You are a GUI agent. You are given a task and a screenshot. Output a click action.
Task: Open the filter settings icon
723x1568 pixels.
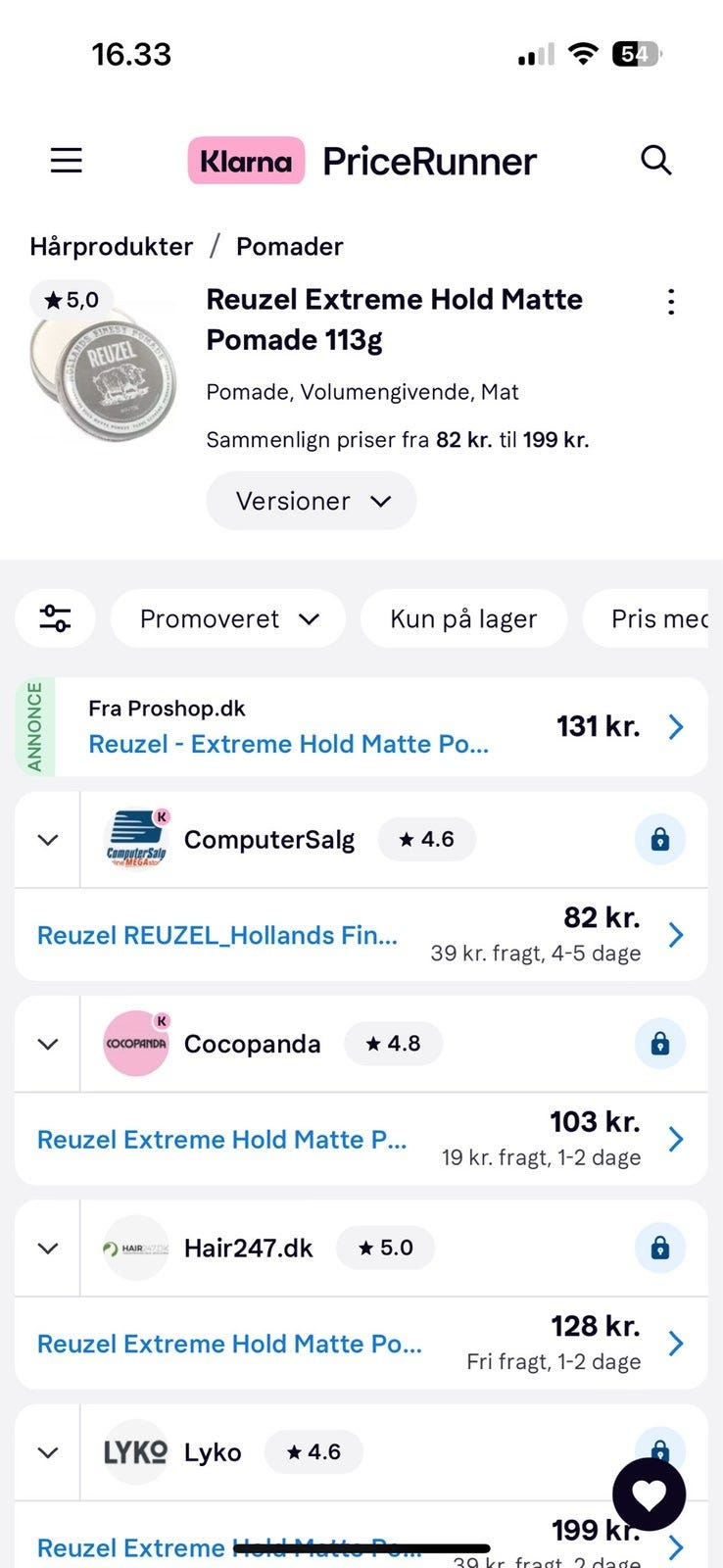click(x=55, y=618)
